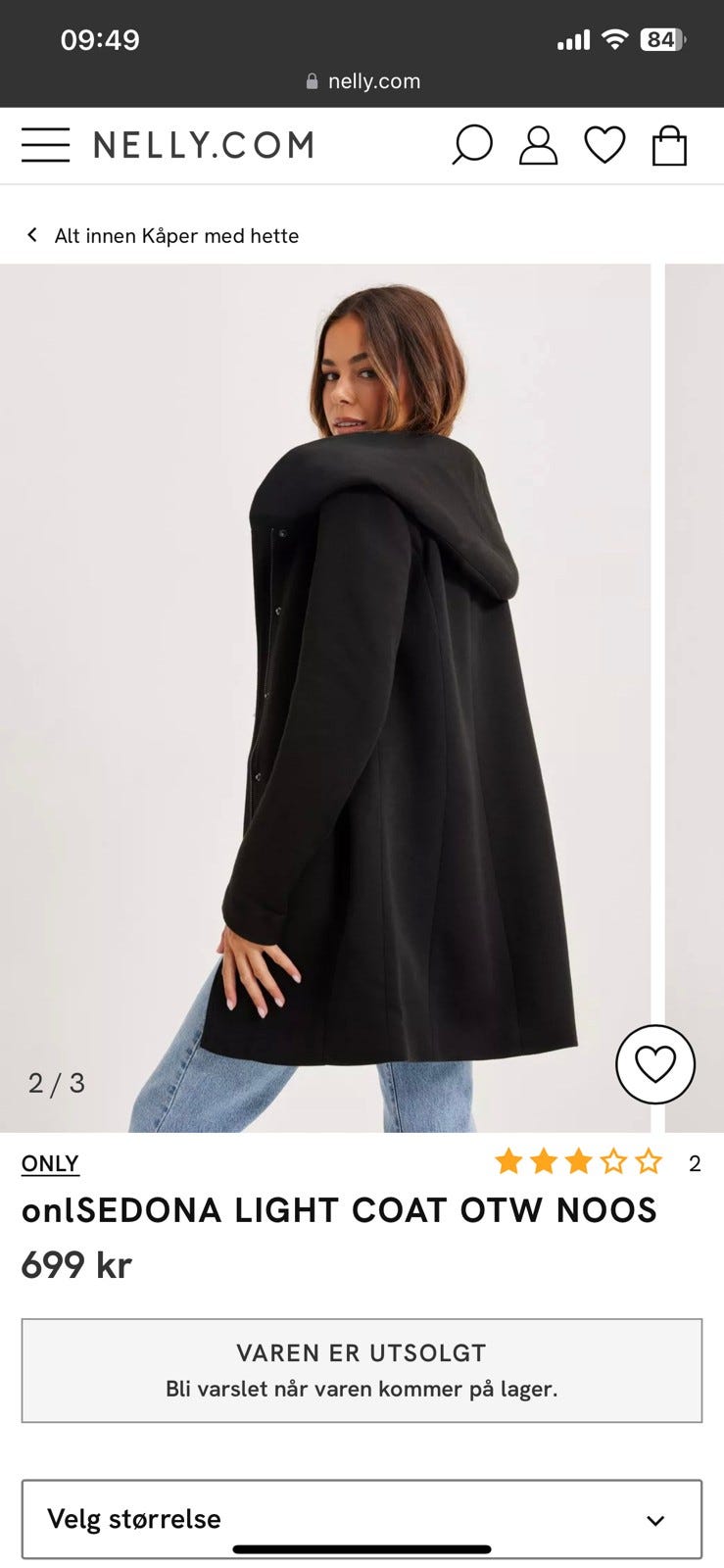Expand the Velg størrelse dropdown
This screenshot has width=724, height=1568.
362,1519
